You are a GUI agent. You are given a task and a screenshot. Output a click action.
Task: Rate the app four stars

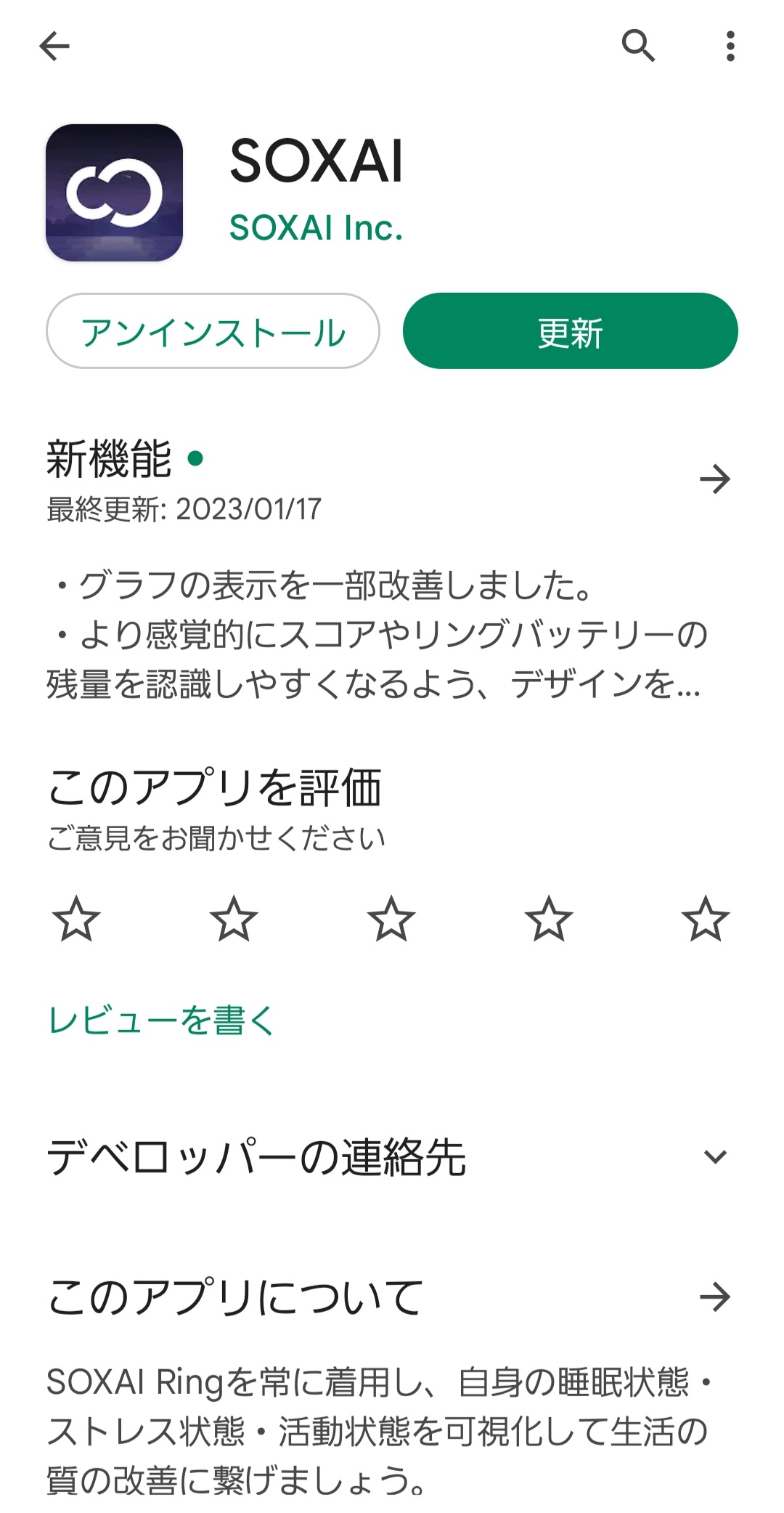[549, 919]
